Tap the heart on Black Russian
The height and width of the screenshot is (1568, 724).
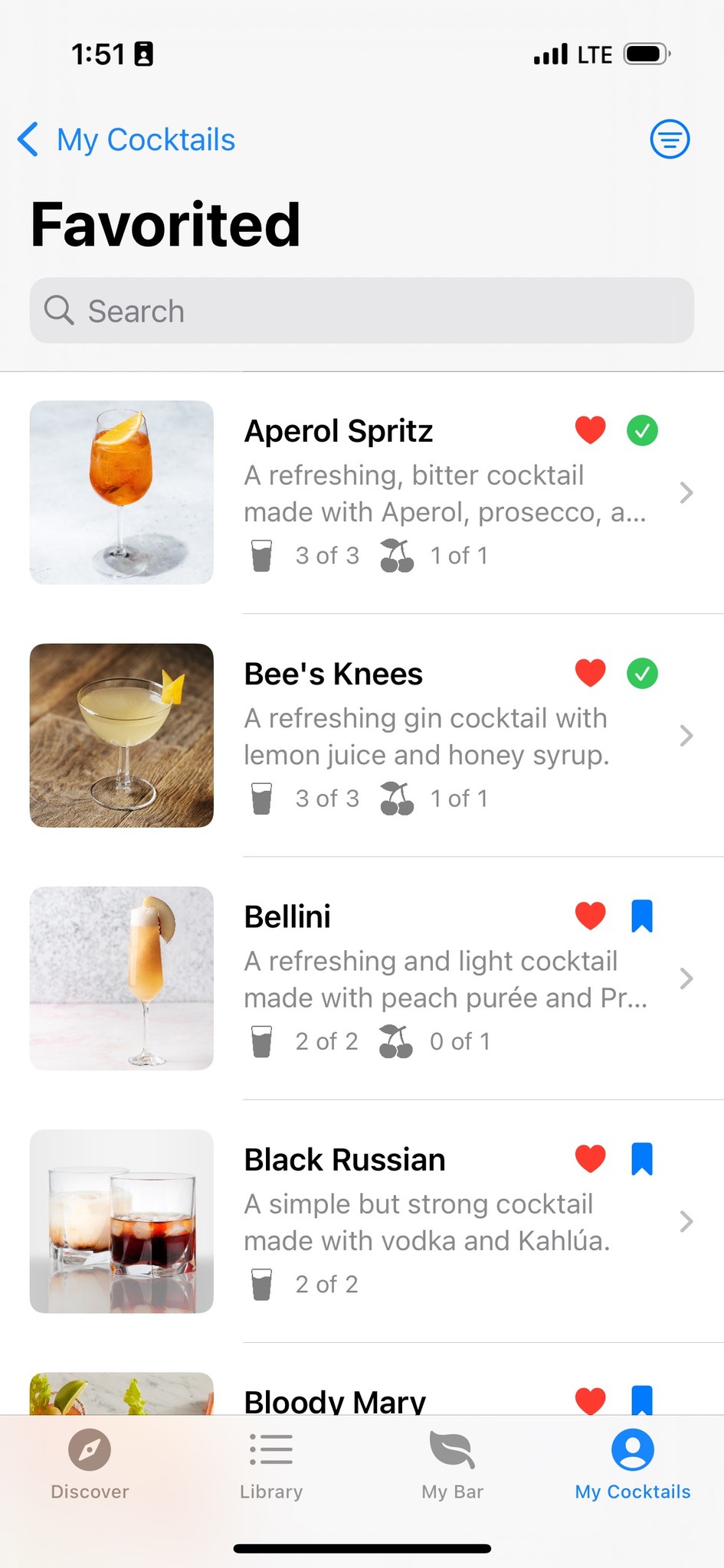point(590,1158)
